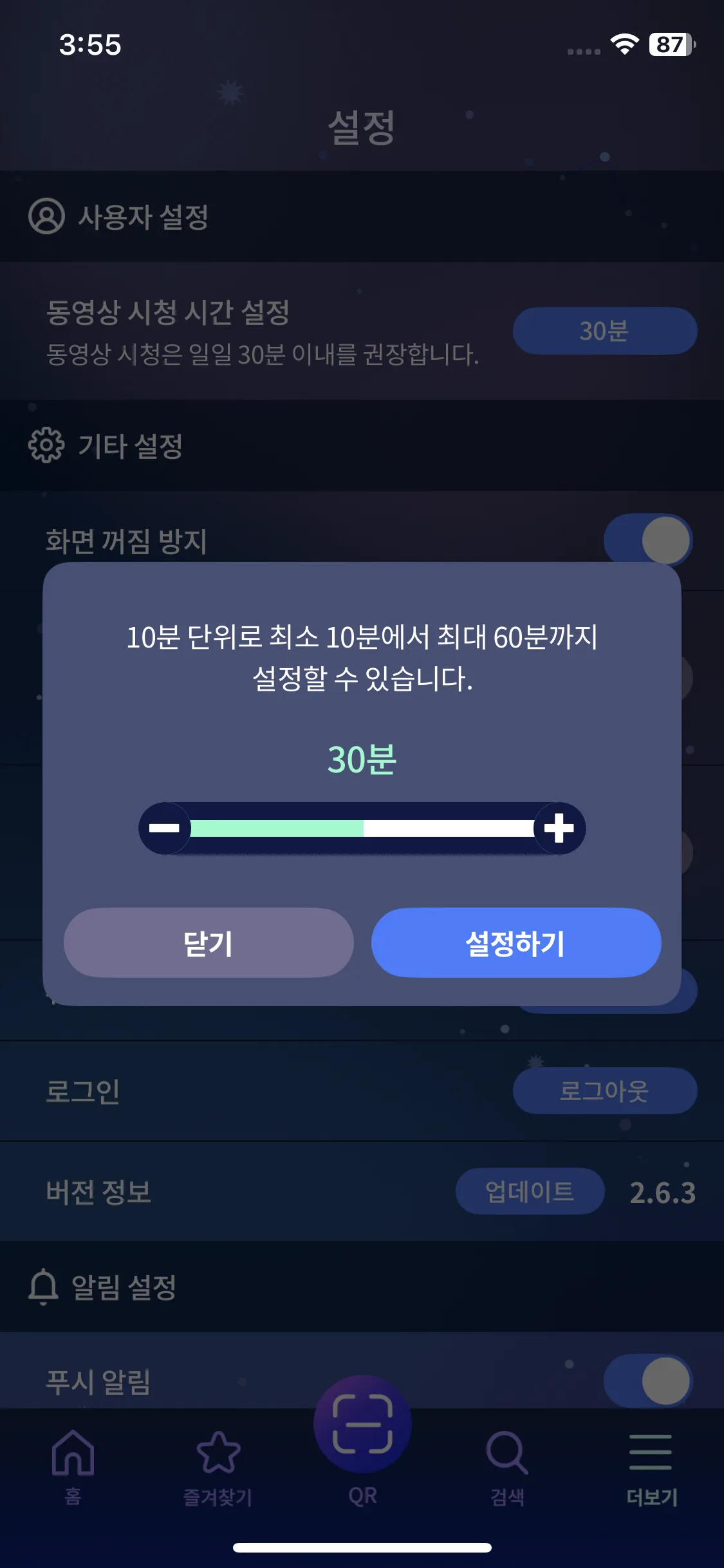Turn off screen keep-awake setting switch
This screenshot has width=724, height=1568.
pyautogui.click(x=645, y=541)
